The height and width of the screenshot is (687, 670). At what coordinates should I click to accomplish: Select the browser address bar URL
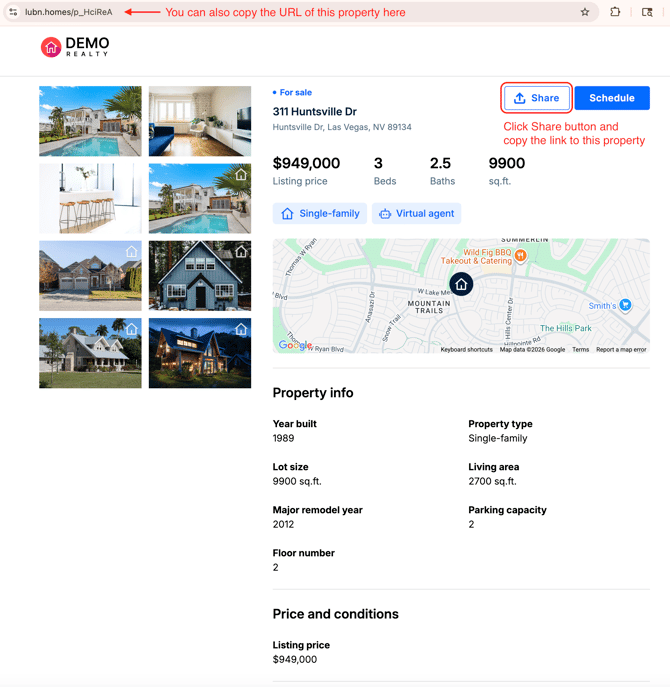pyautogui.click(x=69, y=12)
